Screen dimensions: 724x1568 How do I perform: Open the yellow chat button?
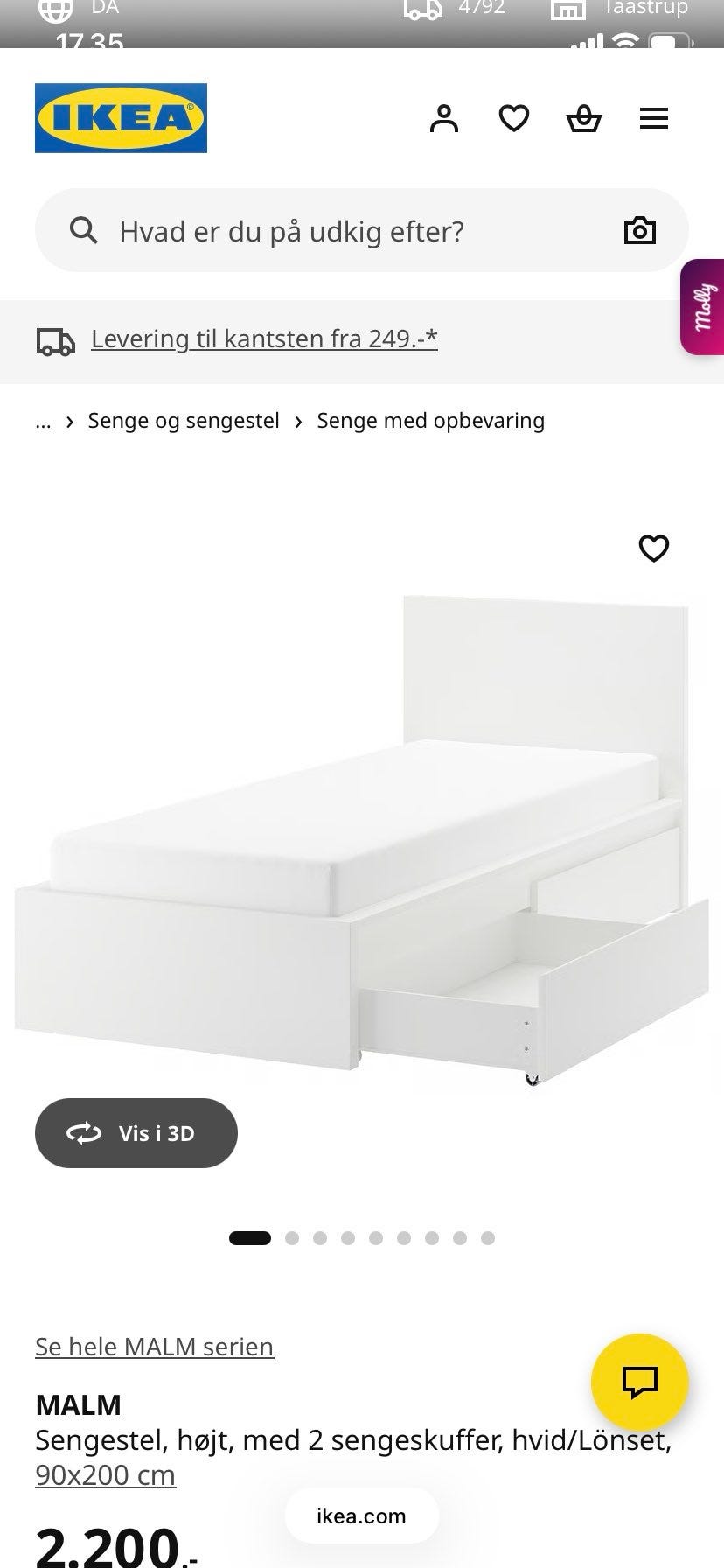640,1382
